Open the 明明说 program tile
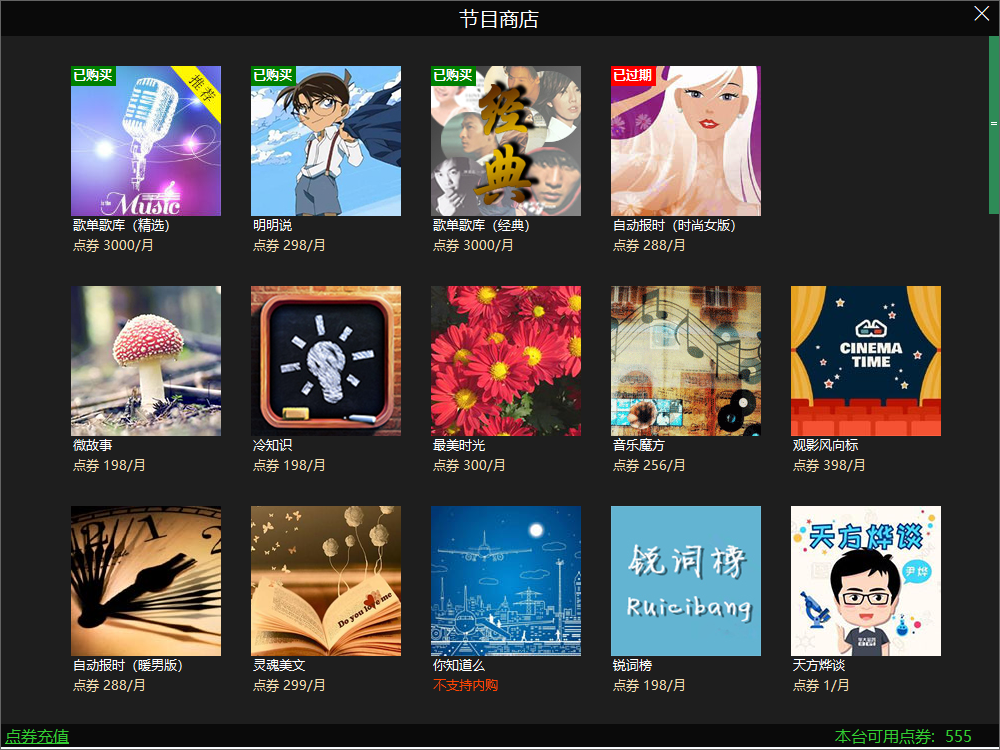 click(326, 141)
